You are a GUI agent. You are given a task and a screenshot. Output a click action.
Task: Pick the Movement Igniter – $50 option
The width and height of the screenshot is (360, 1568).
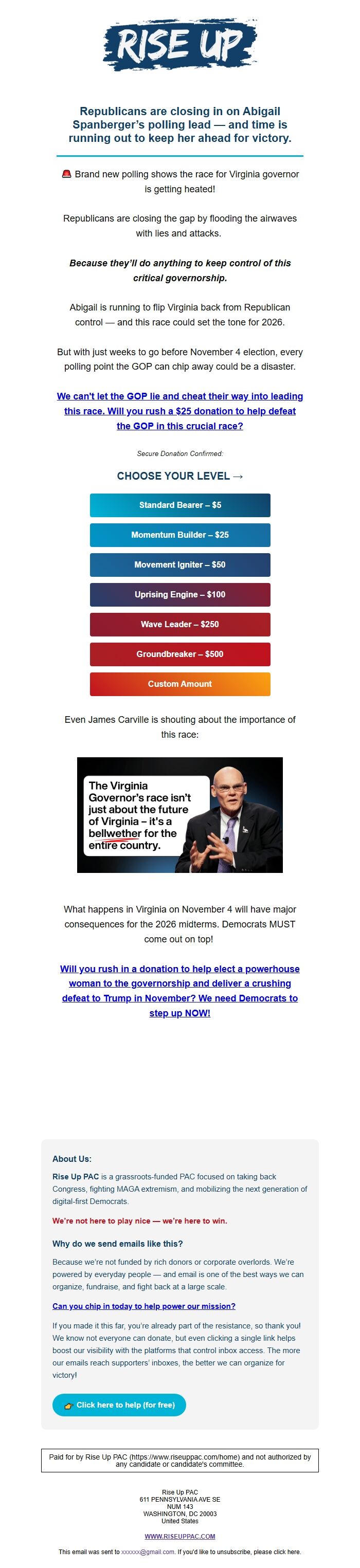pyautogui.click(x=179, y=565)
